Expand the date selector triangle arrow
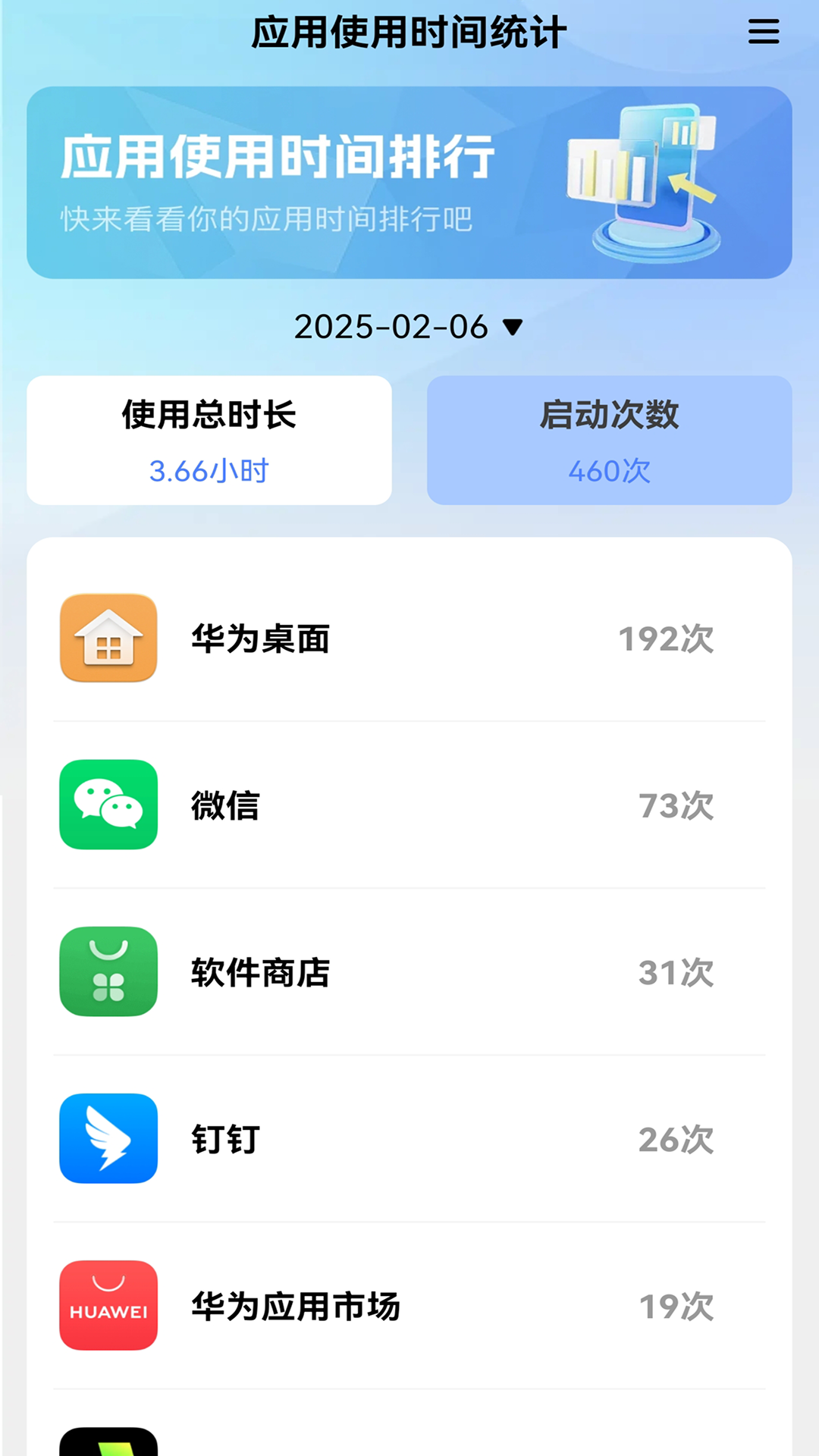Image resolution: width=819 pixels, height=1456 pixels. coord(513,328)
